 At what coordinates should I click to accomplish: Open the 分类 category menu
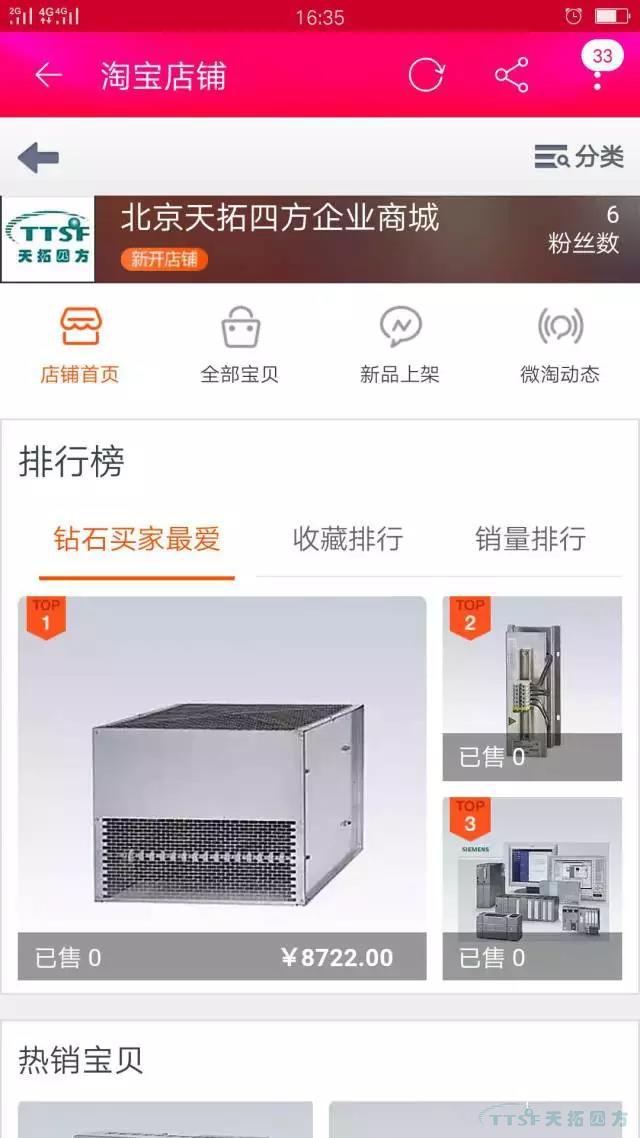[579, 157]
